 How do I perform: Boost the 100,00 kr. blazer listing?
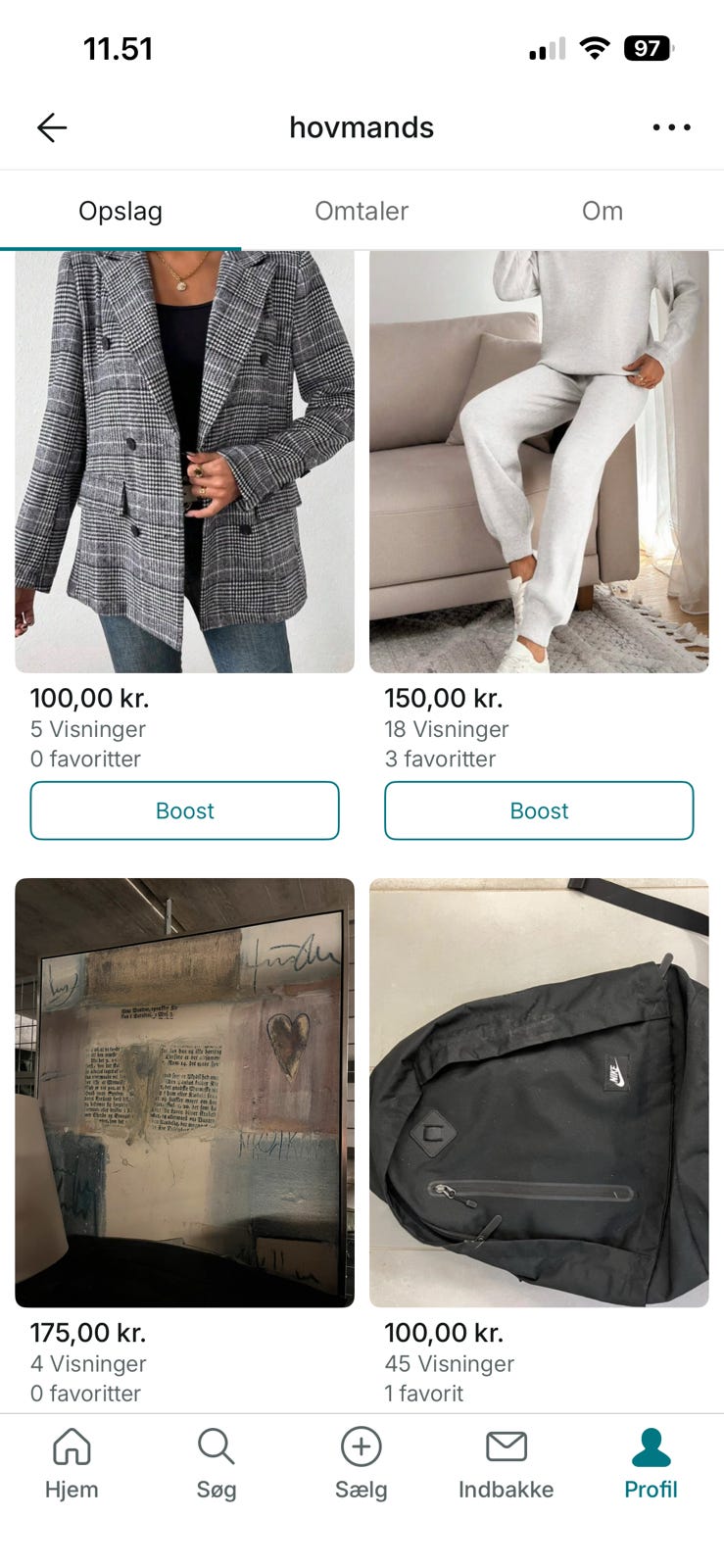[x=185, y=810]
